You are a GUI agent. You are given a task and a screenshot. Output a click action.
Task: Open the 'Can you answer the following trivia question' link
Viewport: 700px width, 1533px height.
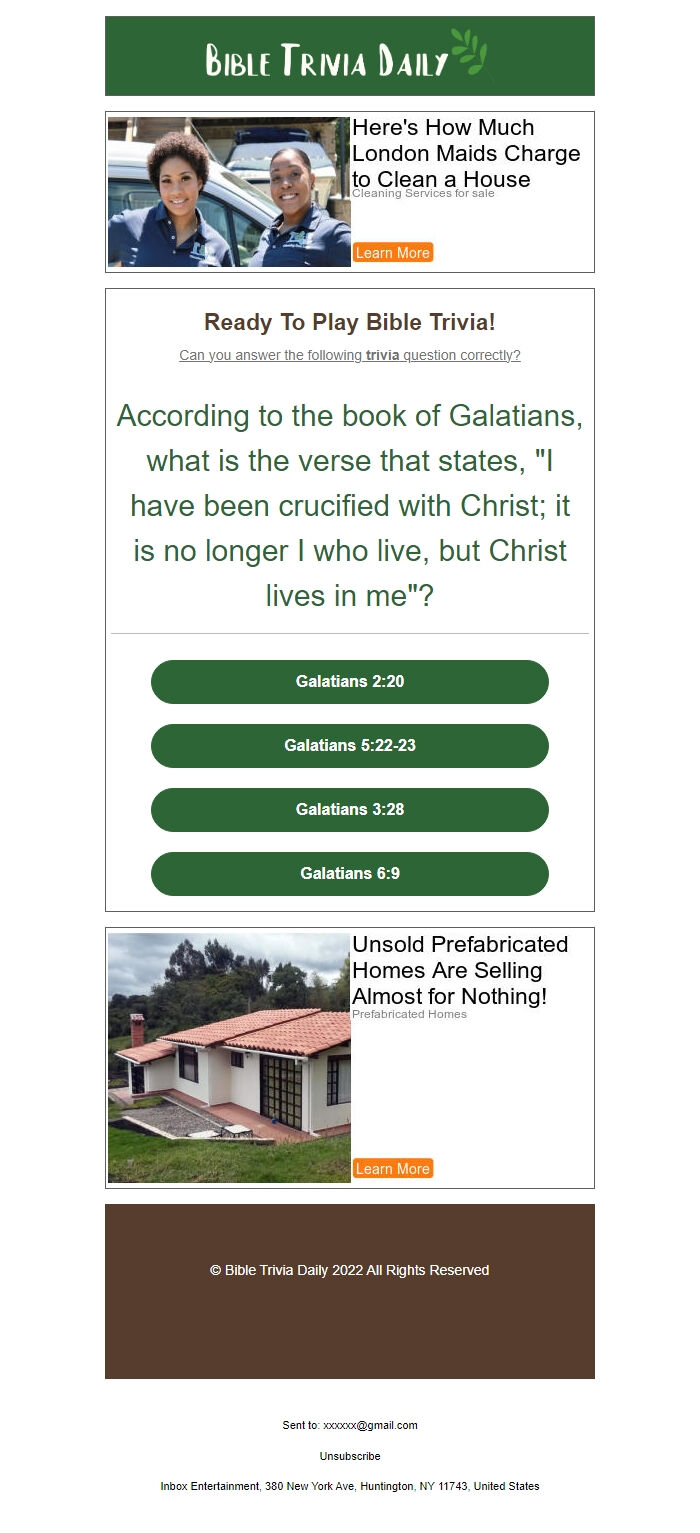tap(350, 355)
